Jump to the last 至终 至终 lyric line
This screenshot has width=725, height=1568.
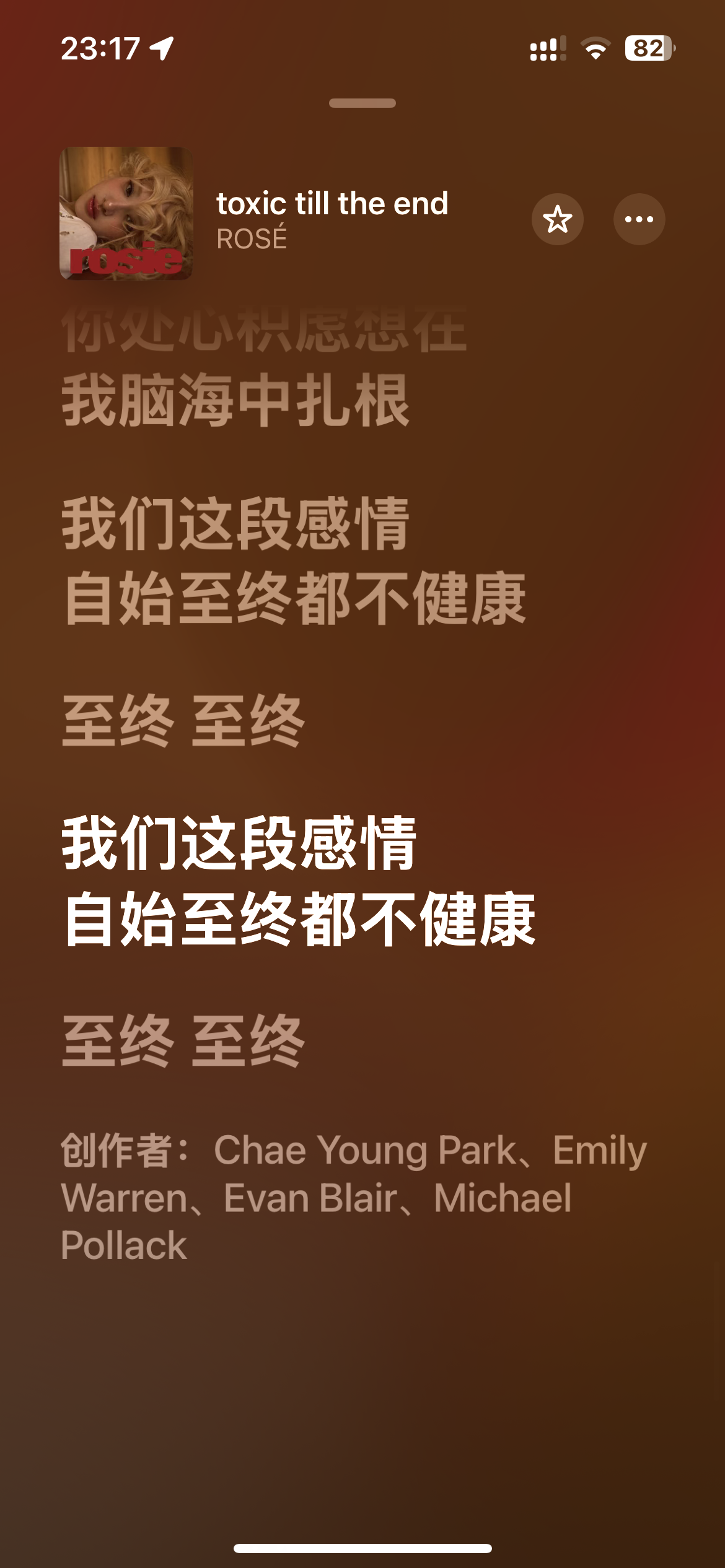(183, 1040)
